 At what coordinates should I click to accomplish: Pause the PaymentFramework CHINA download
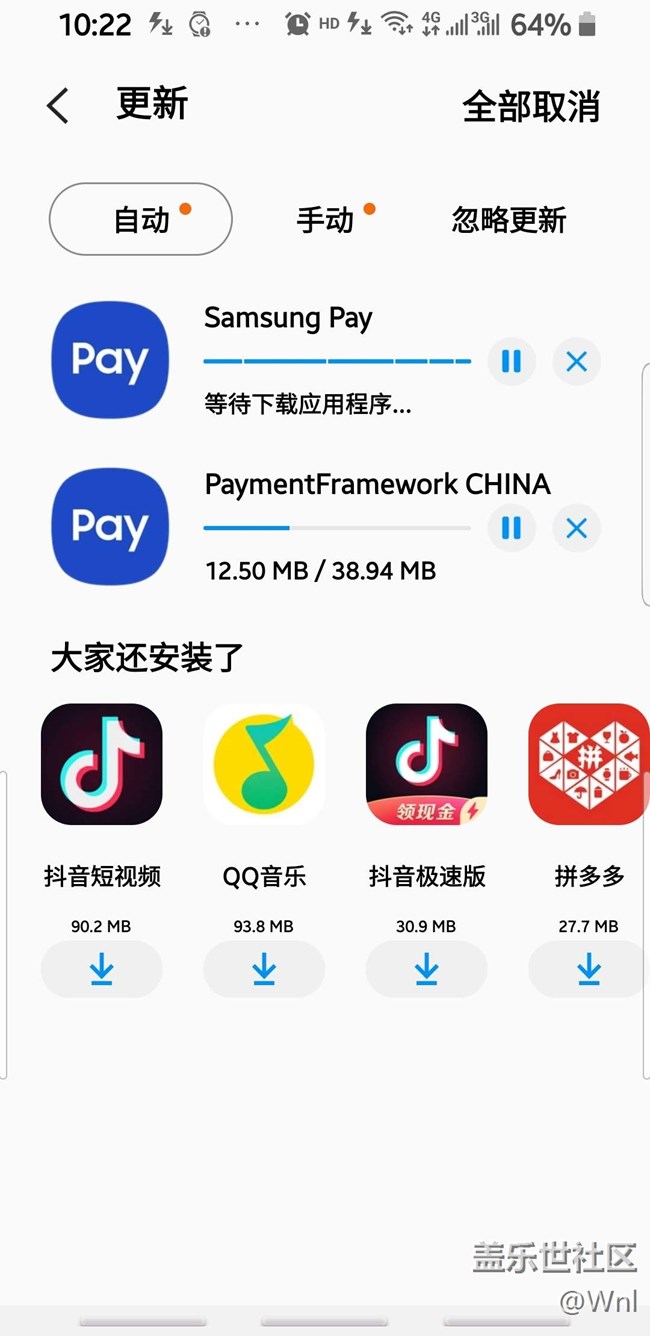pyautogui.click(x=512, y=527)
